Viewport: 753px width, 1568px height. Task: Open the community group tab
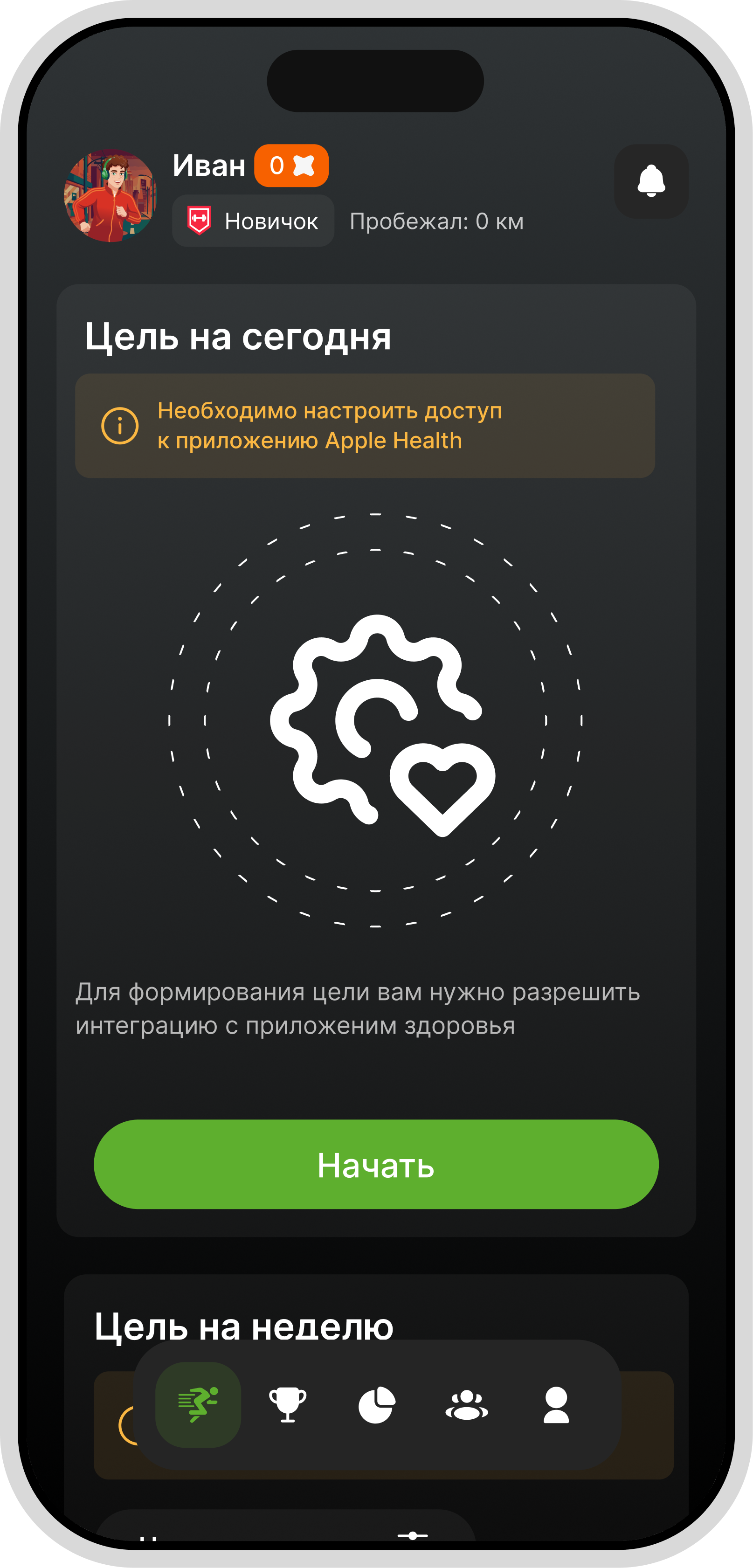tap(466, 1404)
